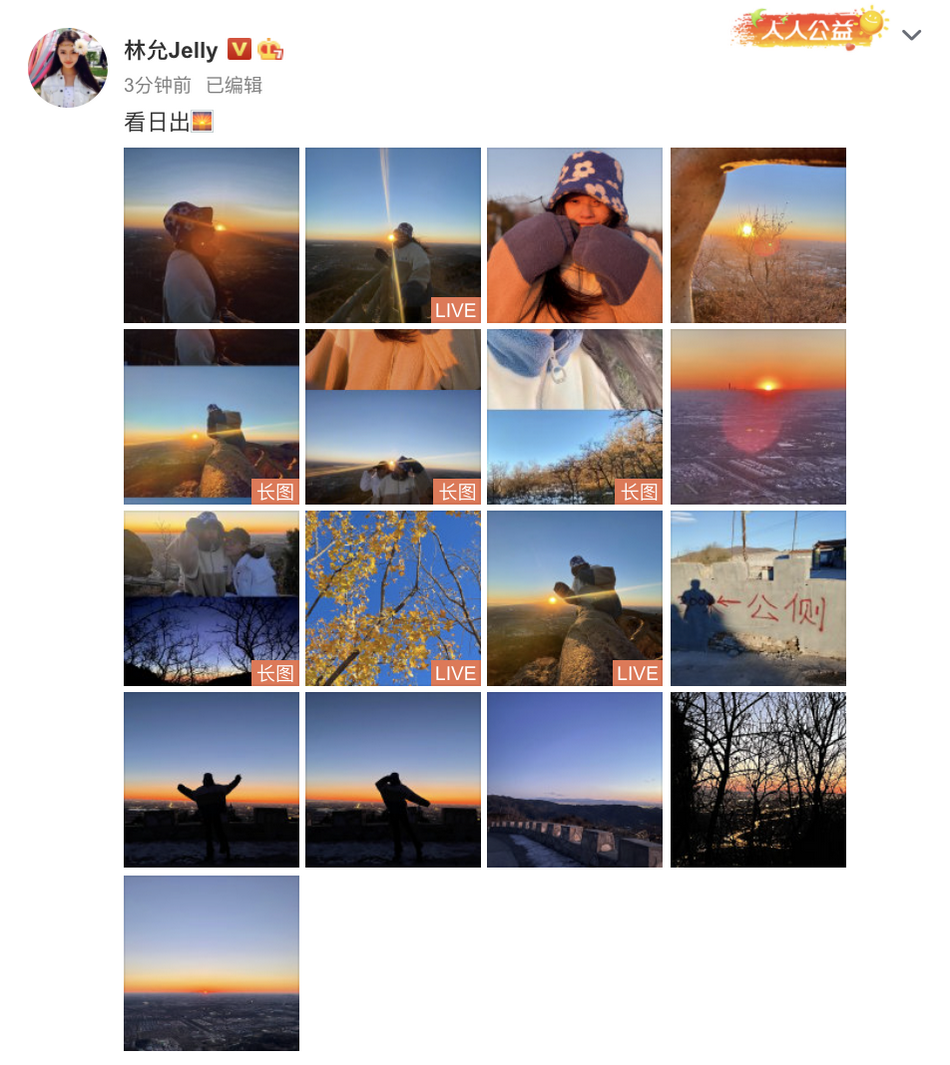
Task: Open the 长图 with blue scarf and snowy trees
Action: [x=575, y=416]
